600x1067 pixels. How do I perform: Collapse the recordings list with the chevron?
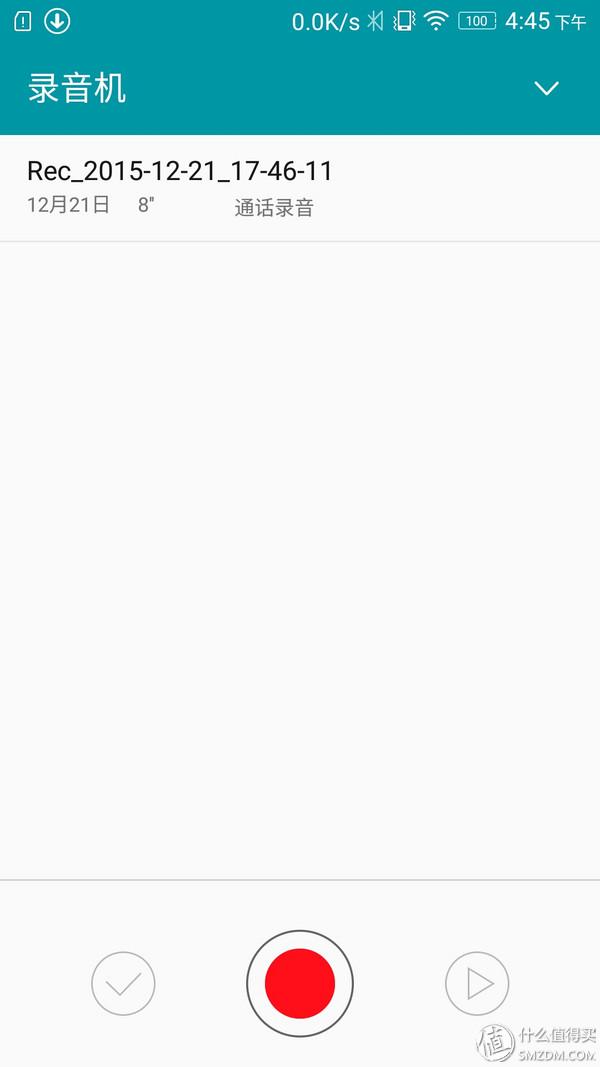[x=546, y=89]
